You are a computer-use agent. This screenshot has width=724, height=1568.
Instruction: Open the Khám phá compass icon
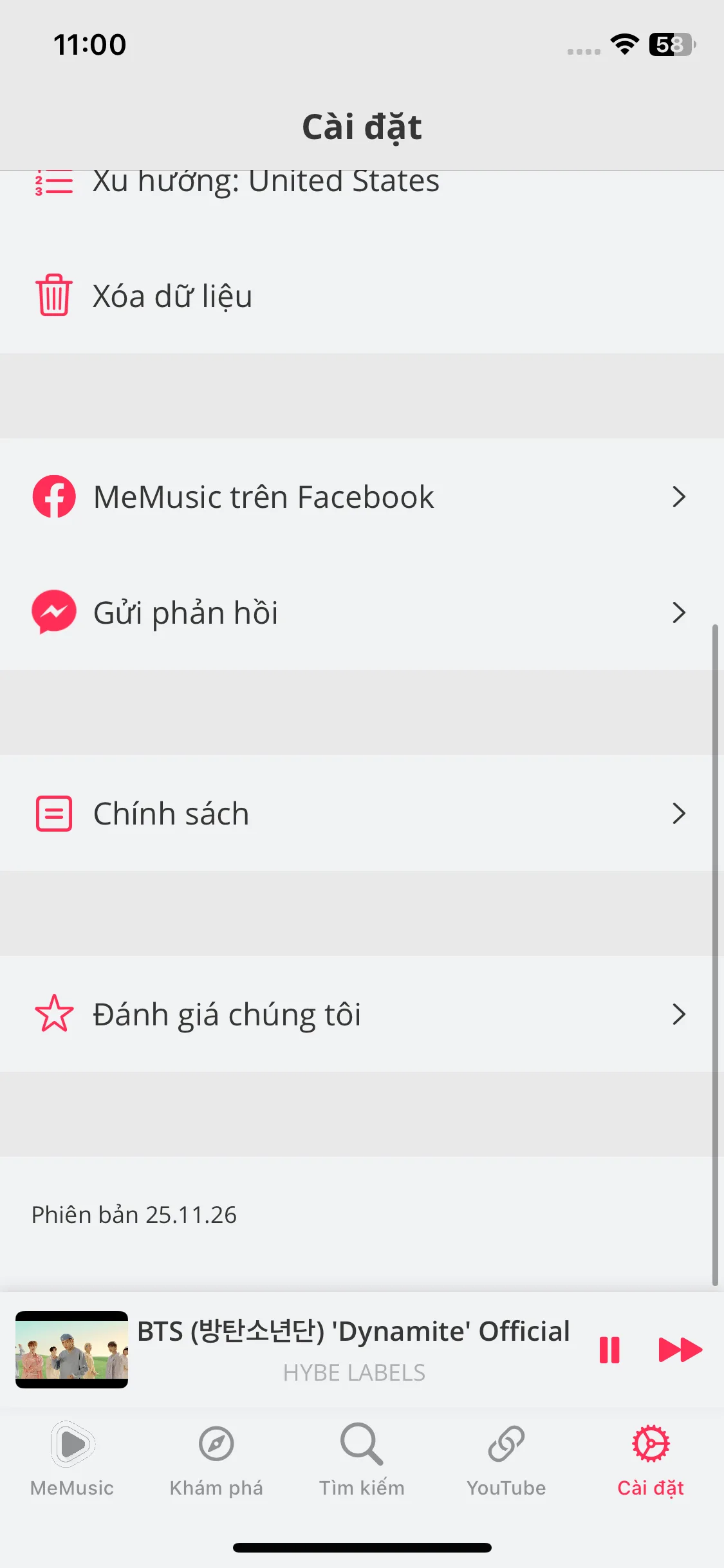tap(216, 1458)
